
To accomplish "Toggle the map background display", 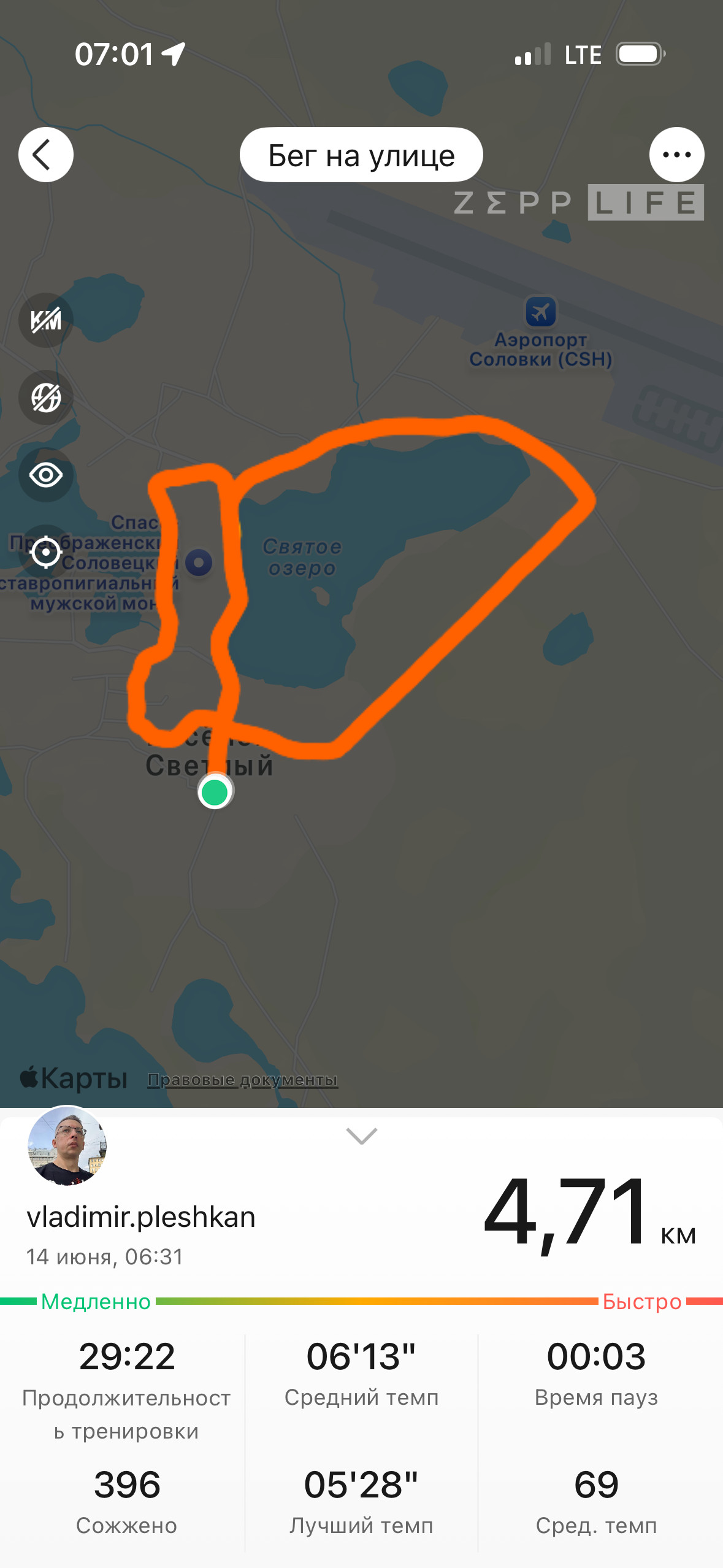I will click(x=46, y=398).
